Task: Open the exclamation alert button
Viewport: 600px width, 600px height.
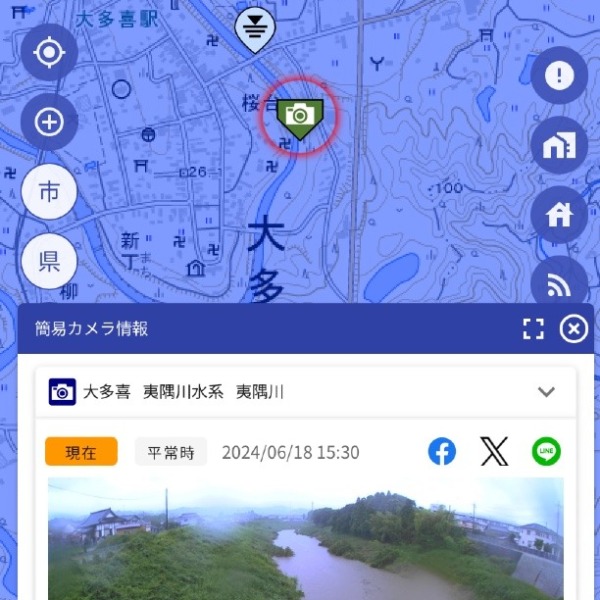Action: coord(559,75)
